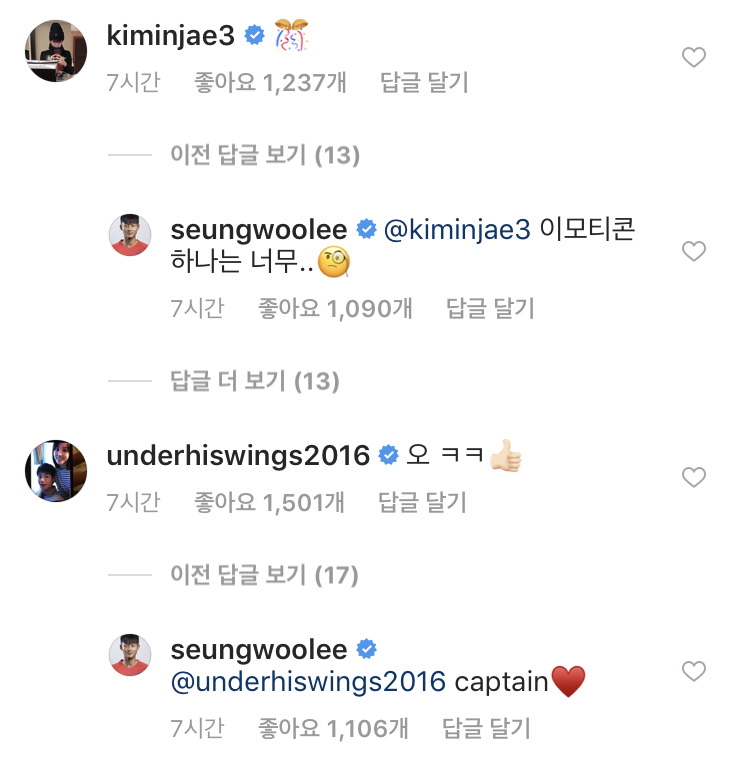Reply to kiminjae3's comment
The height and width of the screenshot is (761, 750).
click(424, 83)
